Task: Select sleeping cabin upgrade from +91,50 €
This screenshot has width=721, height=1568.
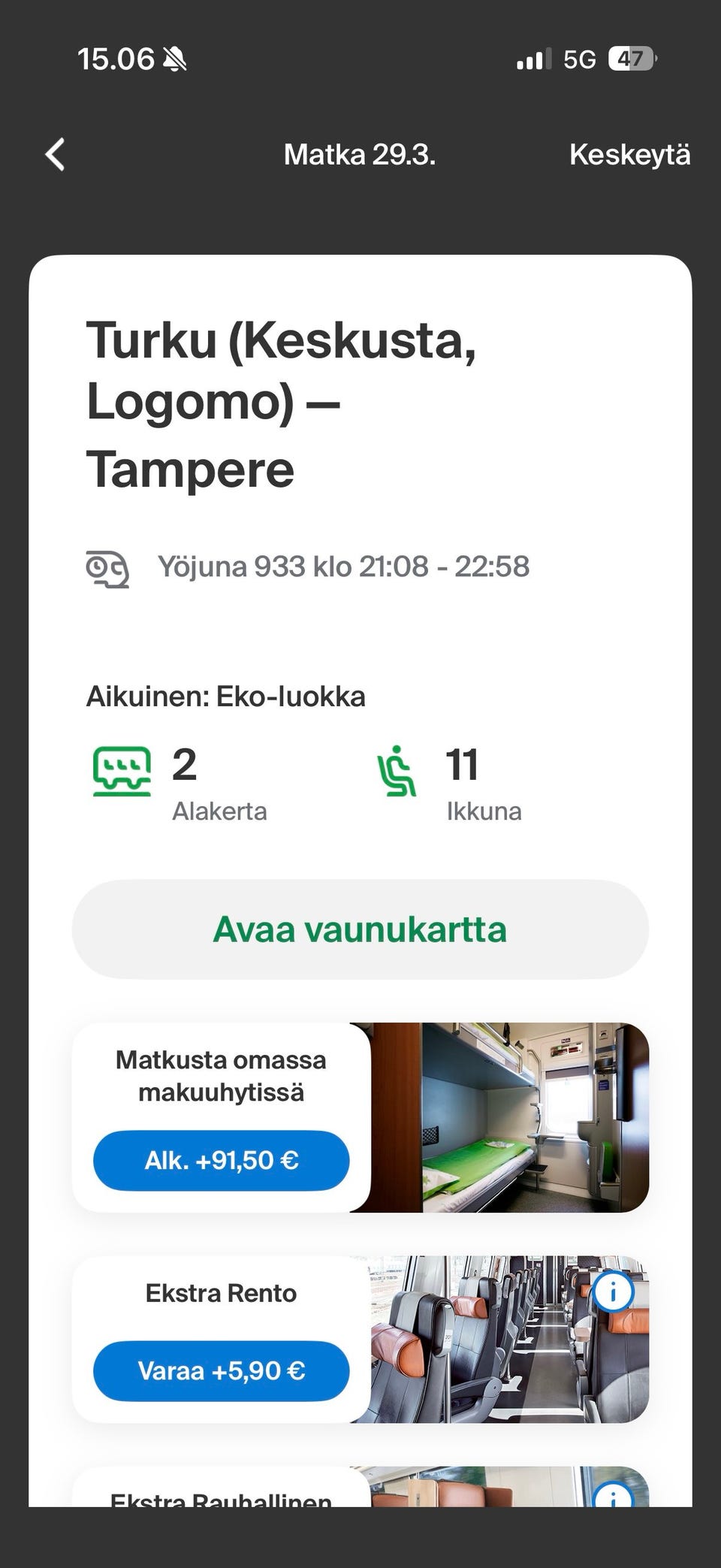Action: click(x=222, y=1161)
